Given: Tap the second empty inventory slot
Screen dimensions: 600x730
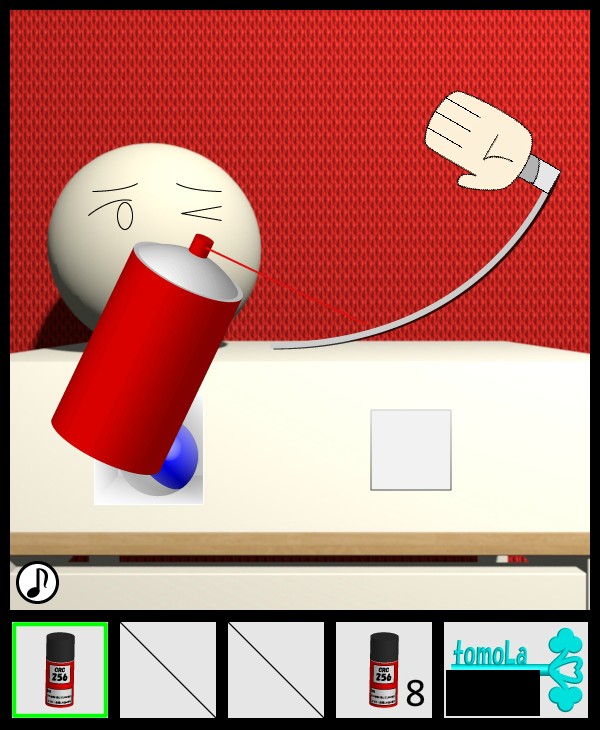Looking at the screenshot, I should tap(168, 669).
